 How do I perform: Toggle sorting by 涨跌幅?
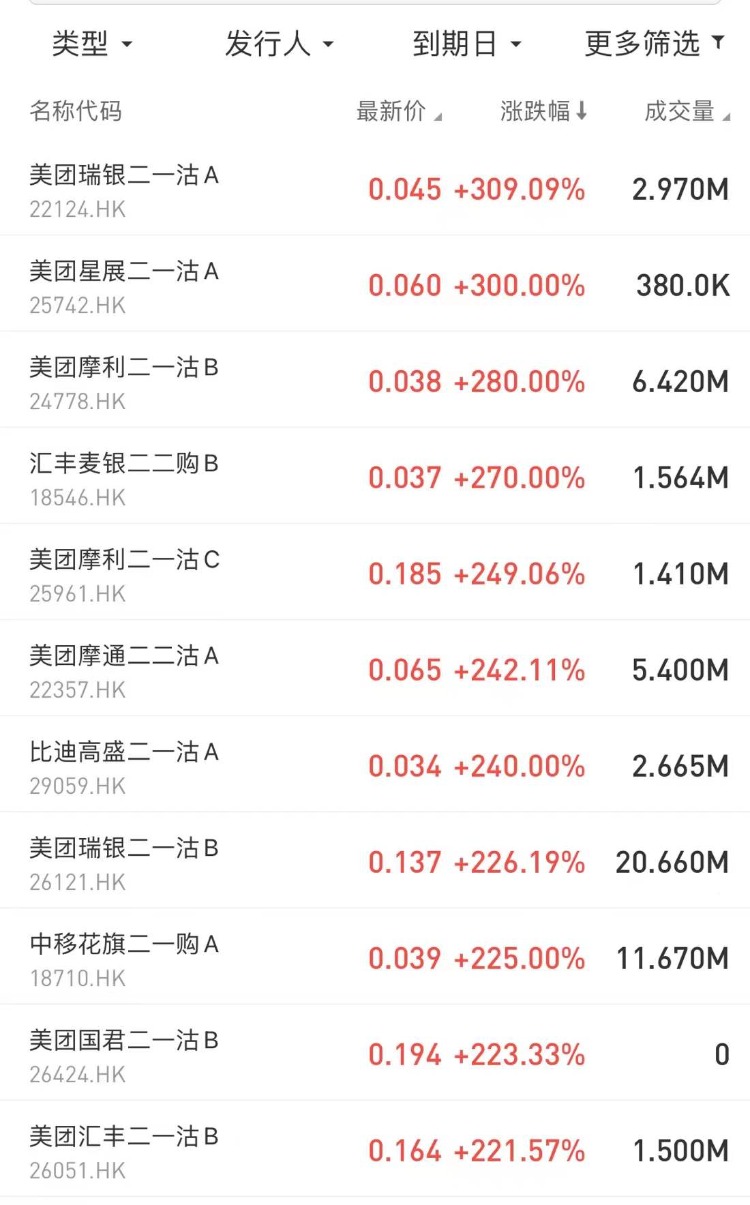pos(544,111)
